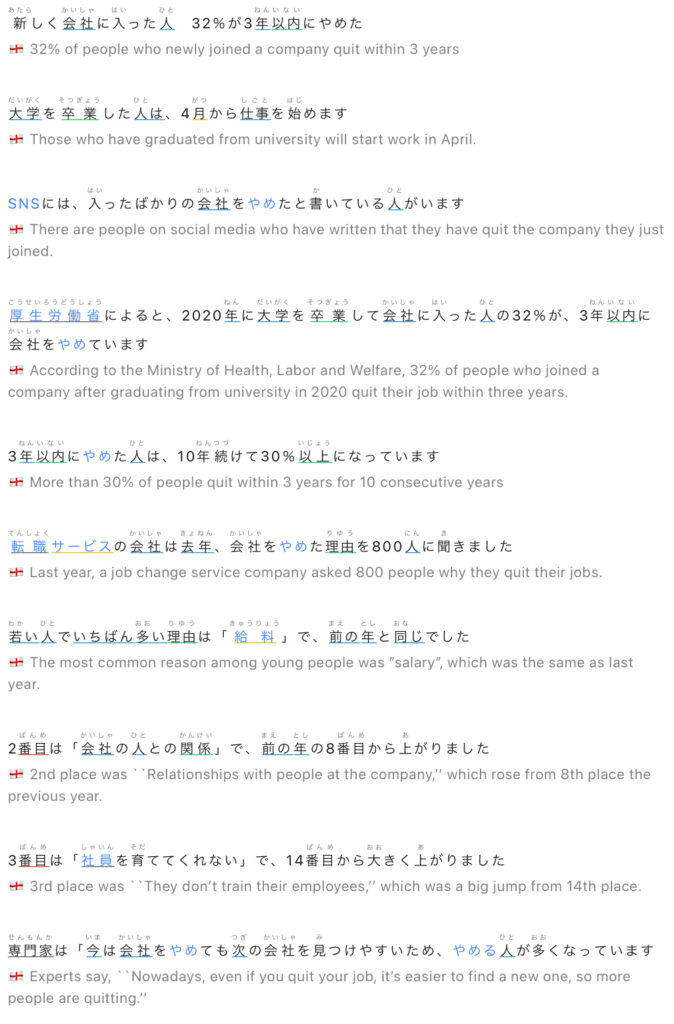Tap the underlined word 仕事
The height and width of the screenshot is (1024, 674).
point(255,114)
